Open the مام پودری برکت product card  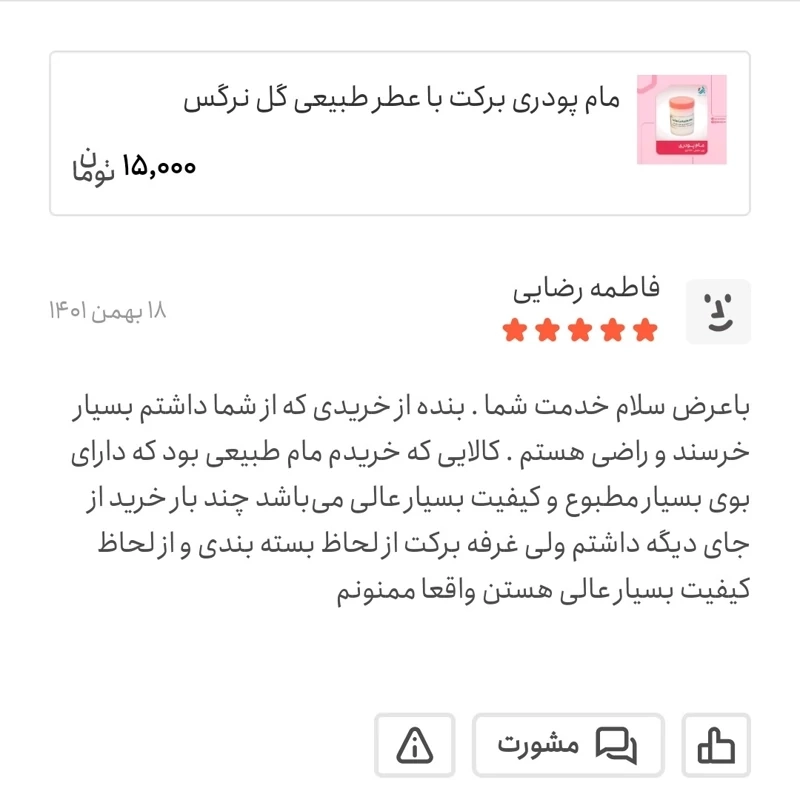400,133
